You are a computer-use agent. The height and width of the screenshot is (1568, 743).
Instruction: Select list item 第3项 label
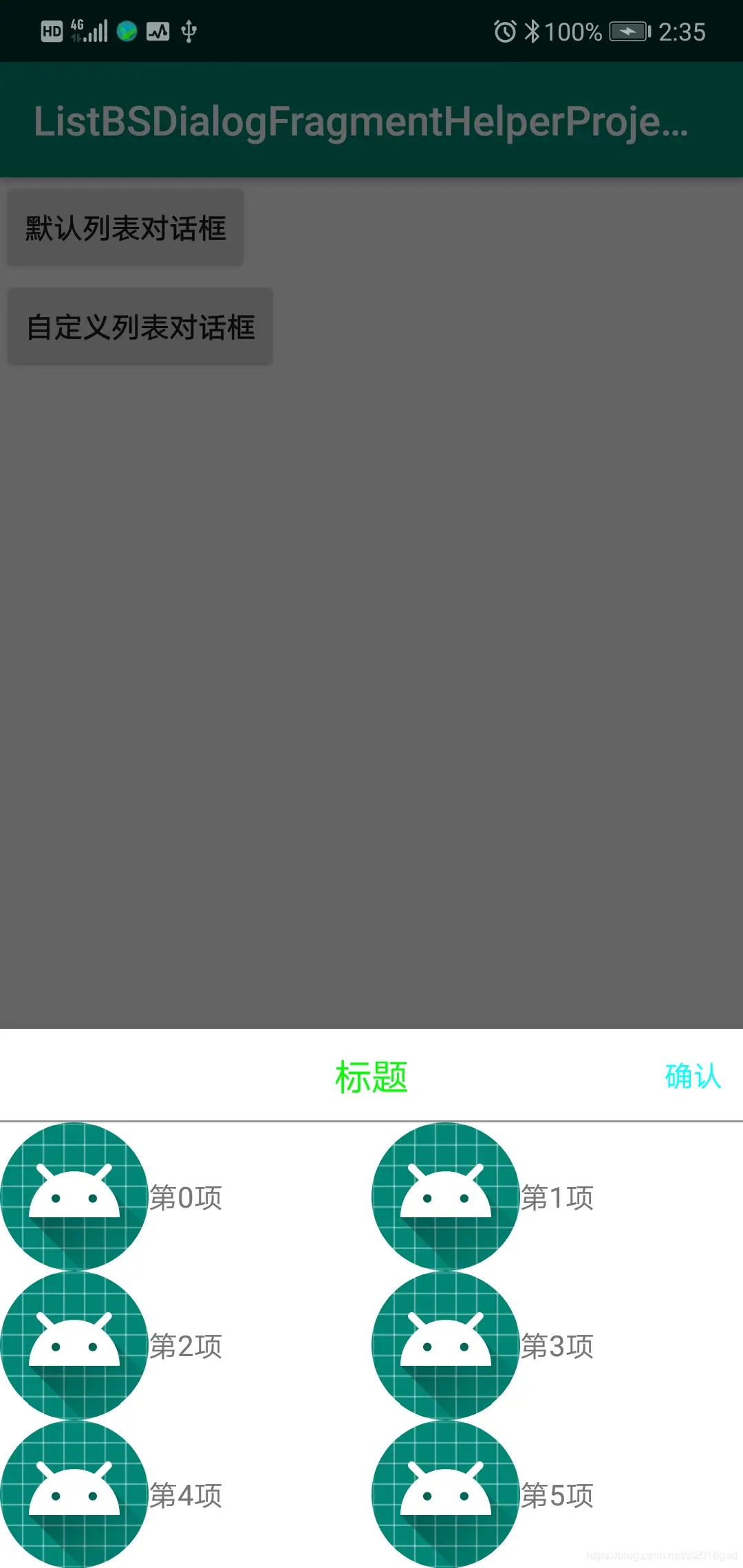[559, 1344]
